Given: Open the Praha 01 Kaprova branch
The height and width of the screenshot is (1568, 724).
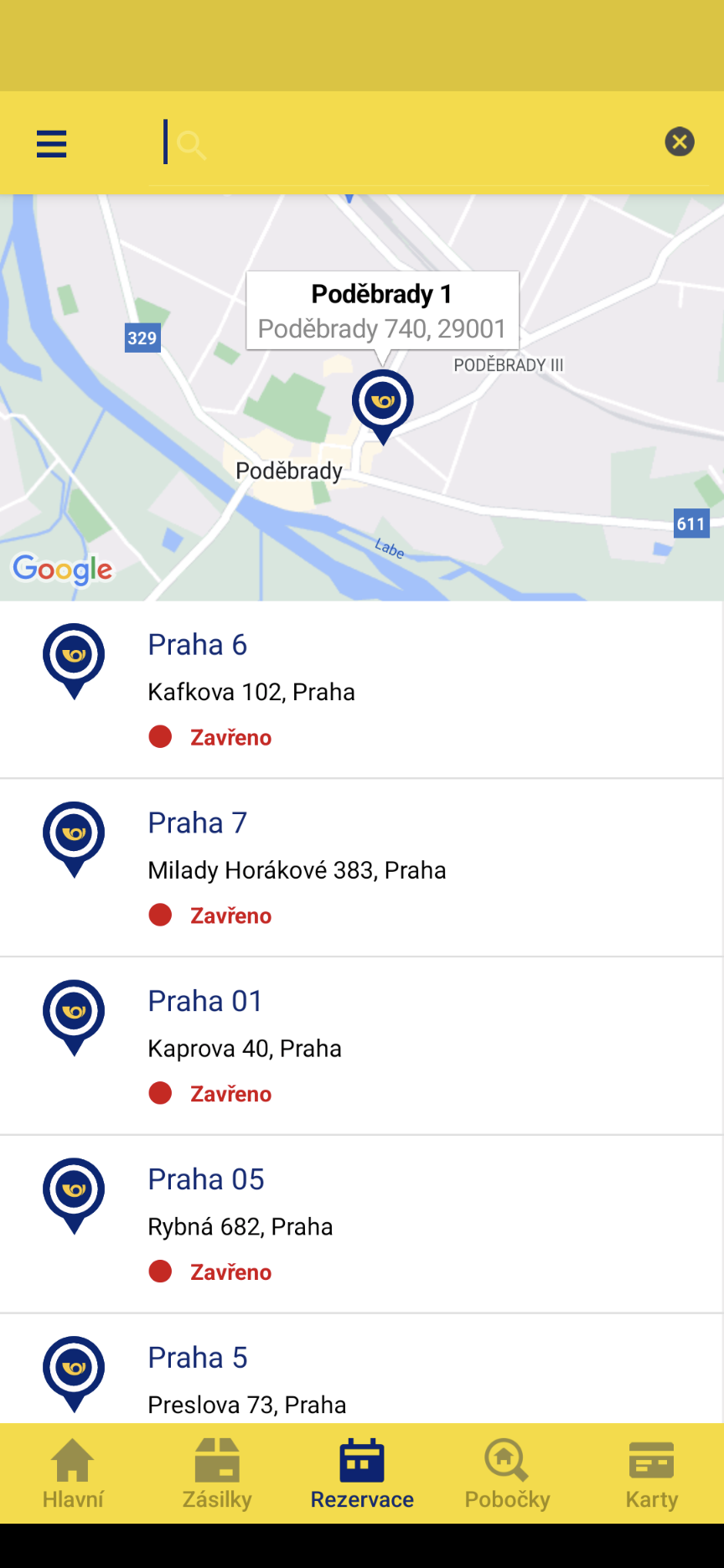Looking at the screenshot, I should 362,1046.
